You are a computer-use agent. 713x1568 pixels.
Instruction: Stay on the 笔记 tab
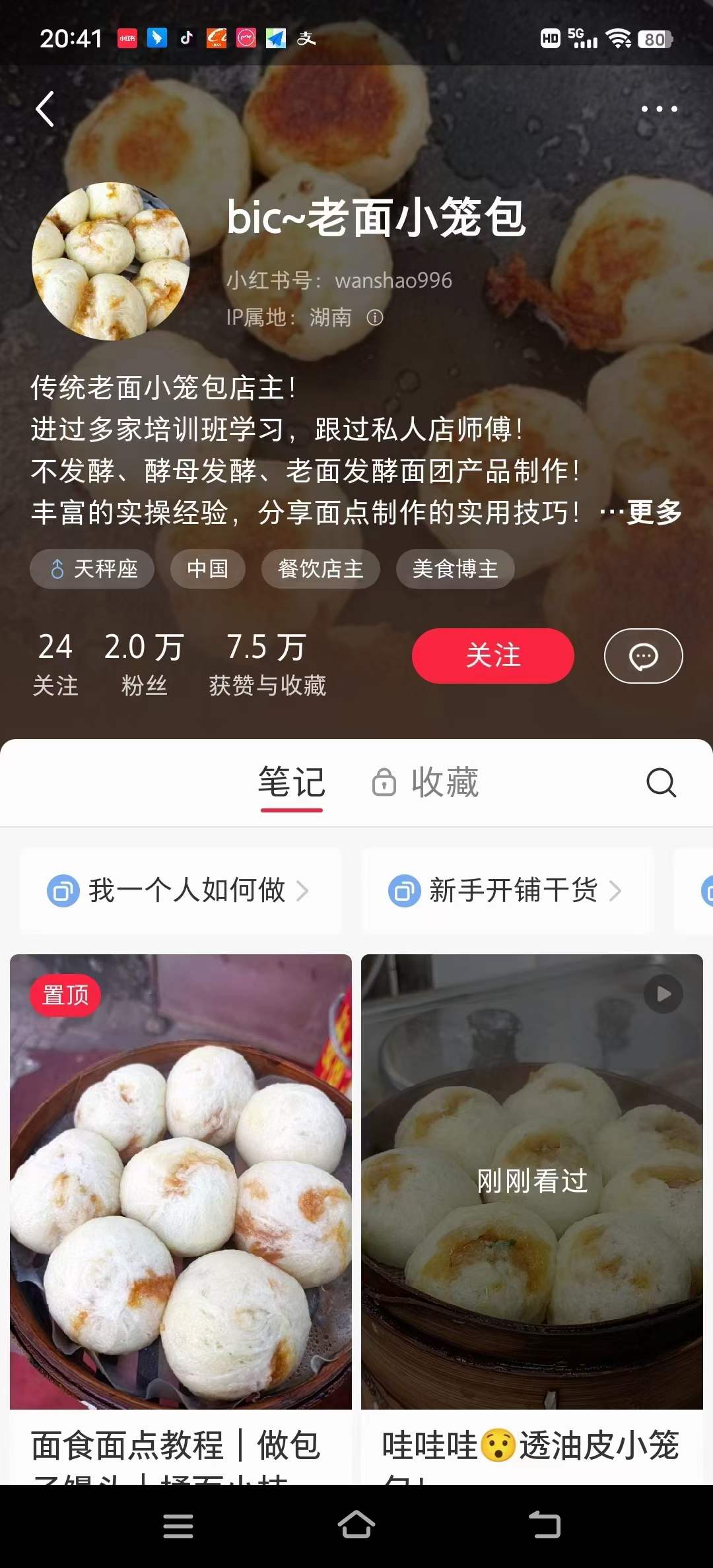click(x=292, y=780)
